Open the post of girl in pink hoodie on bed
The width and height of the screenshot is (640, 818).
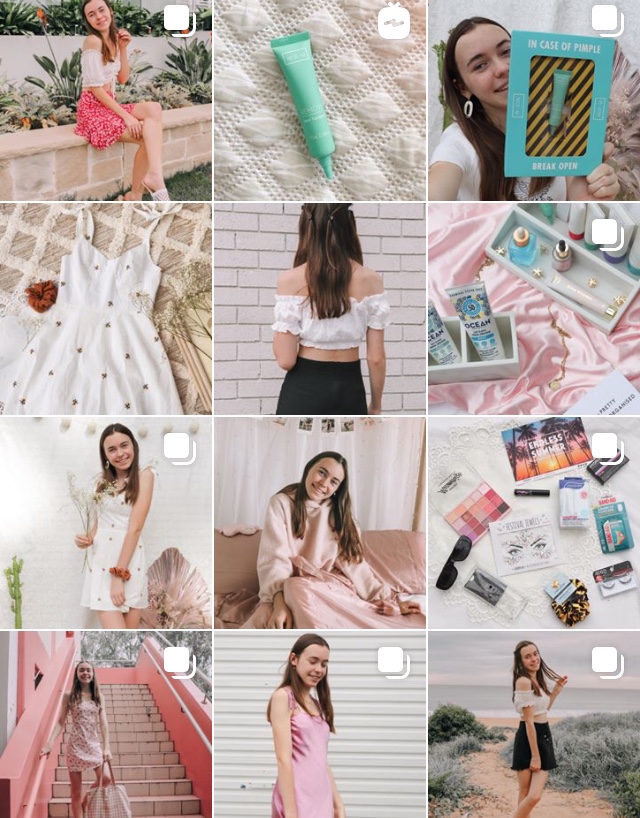coord(319,522)
